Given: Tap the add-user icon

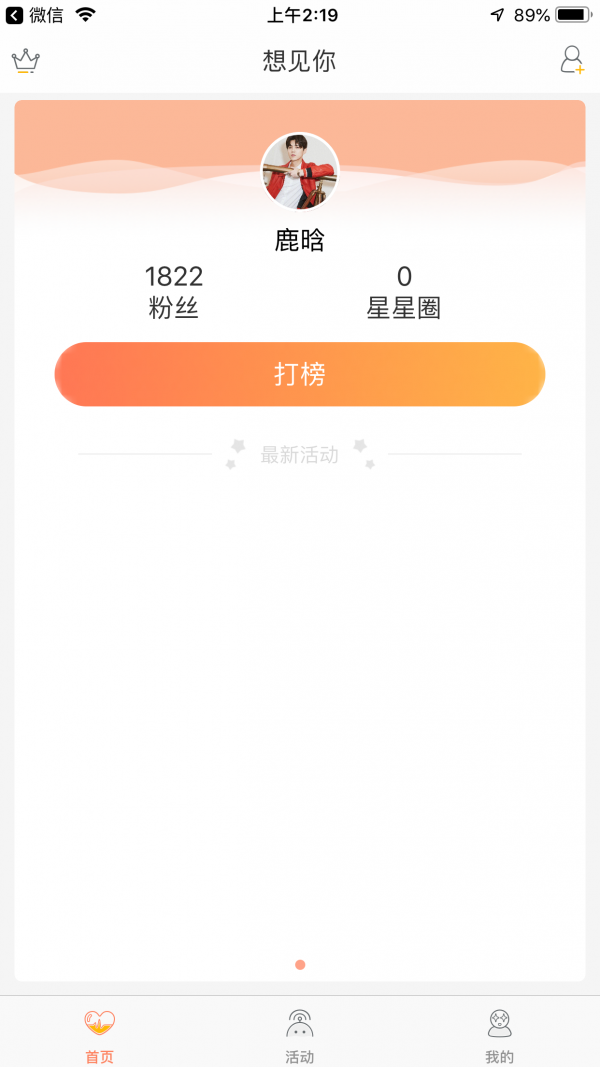Looking at the screenshot, I should tap(571, 60).
